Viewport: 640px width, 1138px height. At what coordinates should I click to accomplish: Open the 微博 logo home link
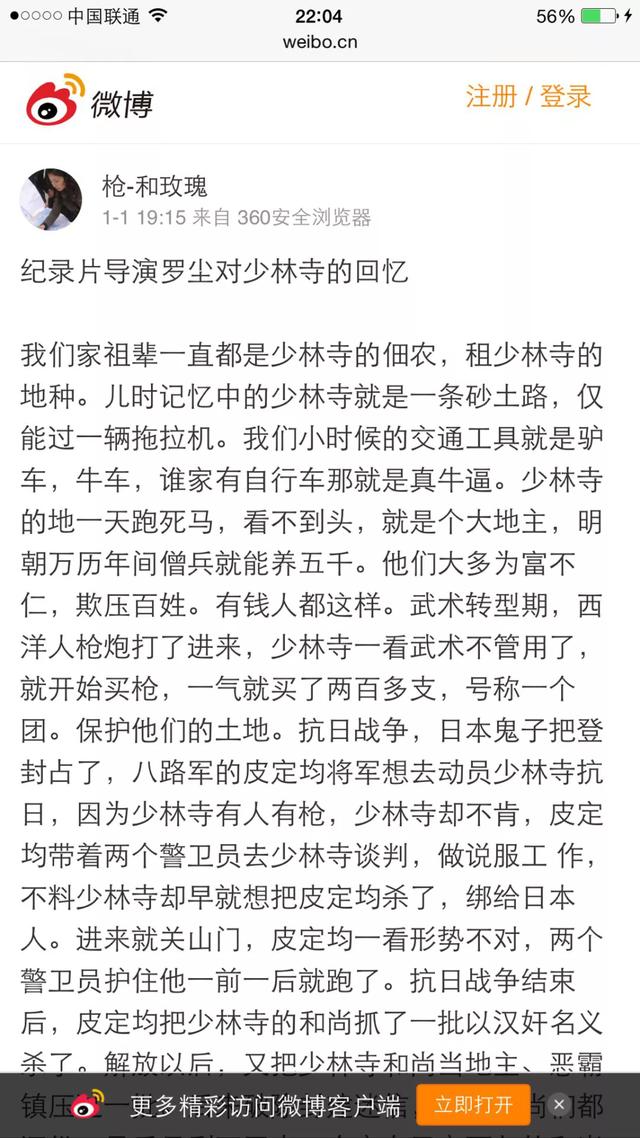click(x=90, y=100)
